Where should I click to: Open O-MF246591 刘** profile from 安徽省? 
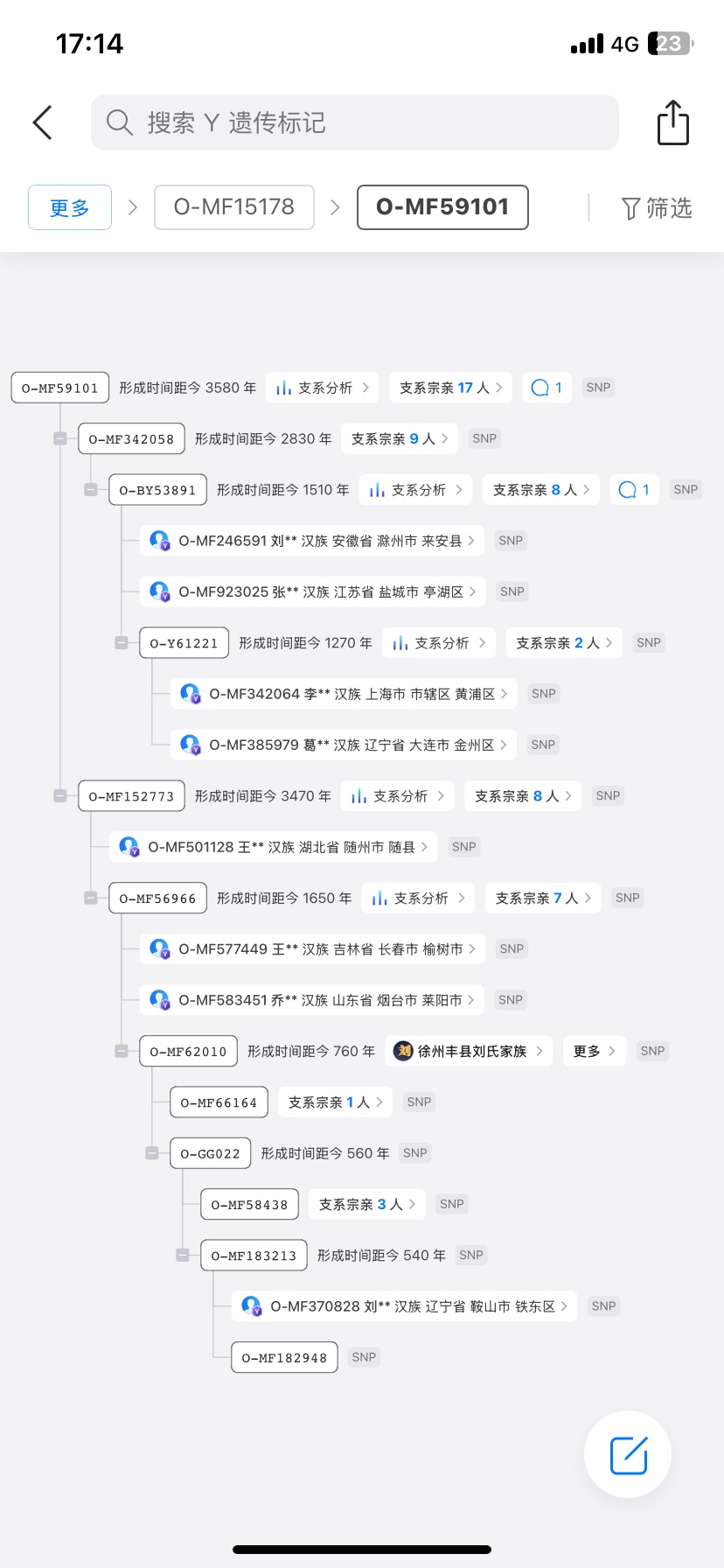[x=312, y=541]
